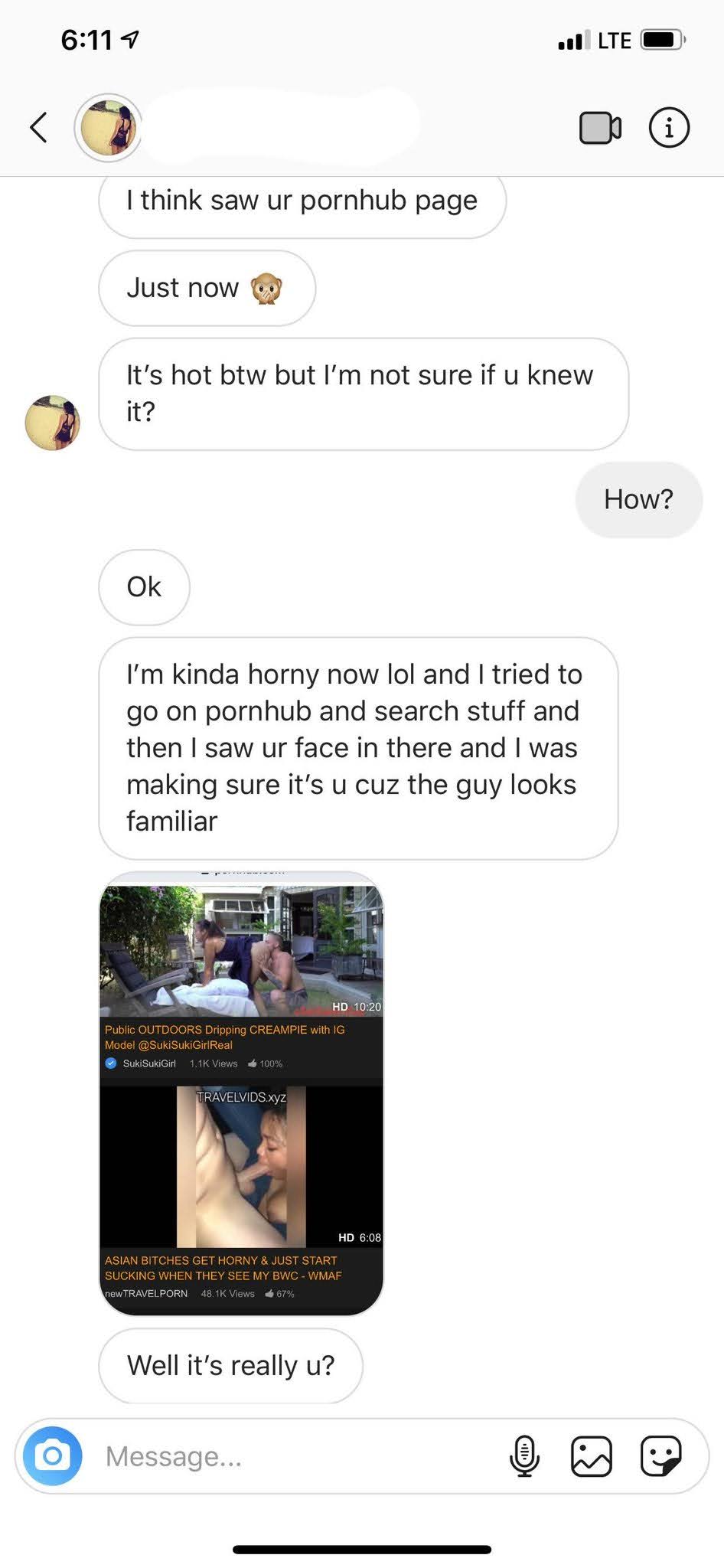
Task: Record a voice message with microphone
Action: [524, 1455]
